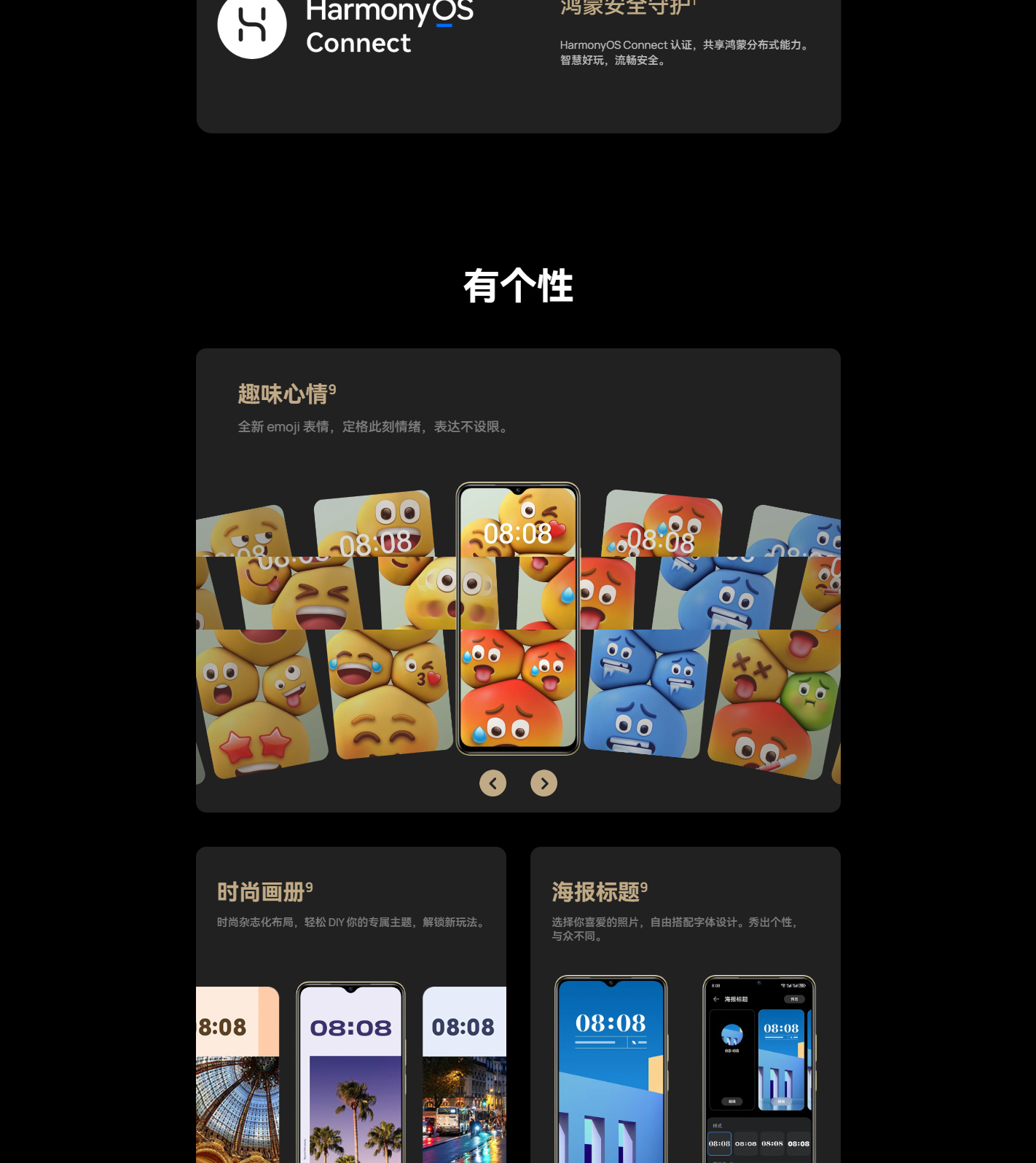Show the previous emoji theme in carousel
This screenshot has width=1036, height=1163.
coord(493,783)
